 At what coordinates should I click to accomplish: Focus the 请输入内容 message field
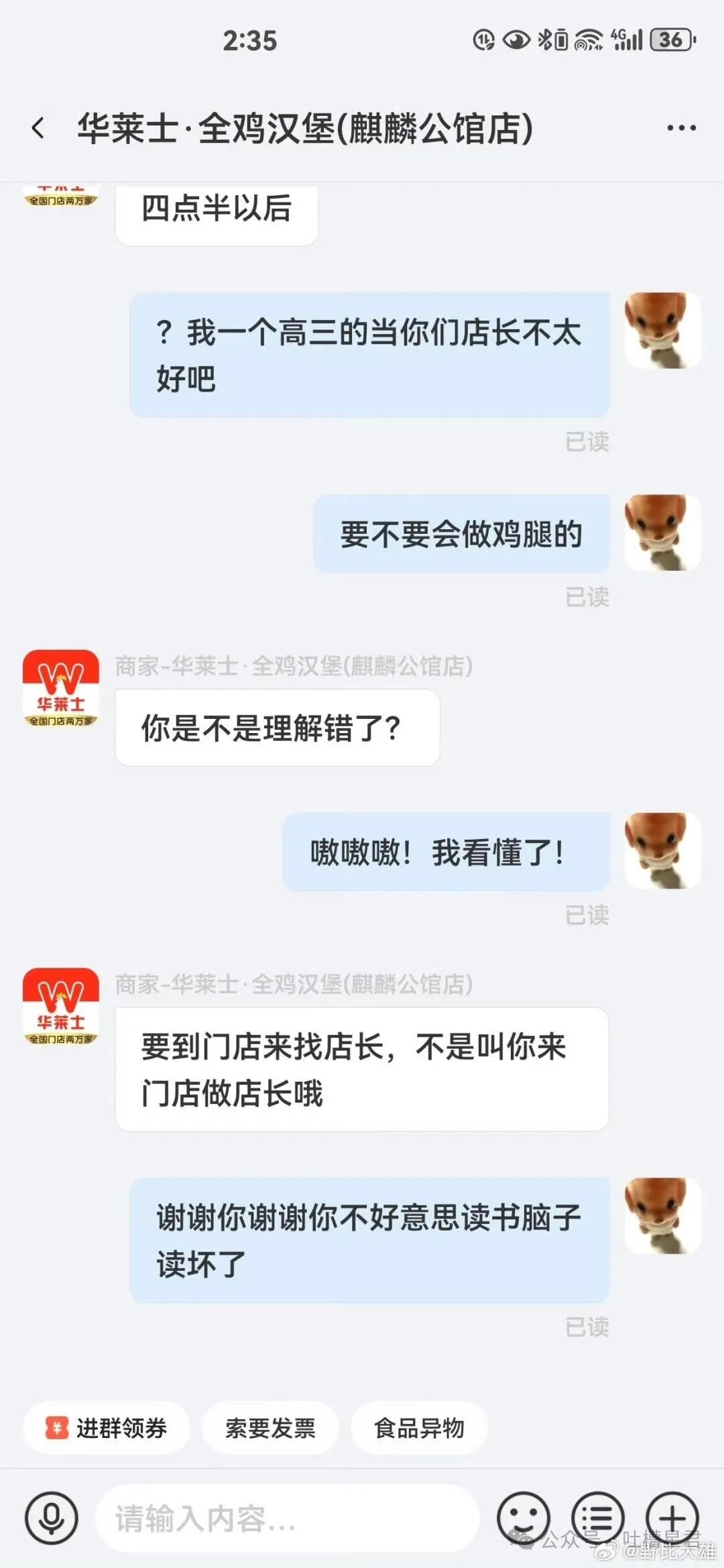coord(288,1518)
